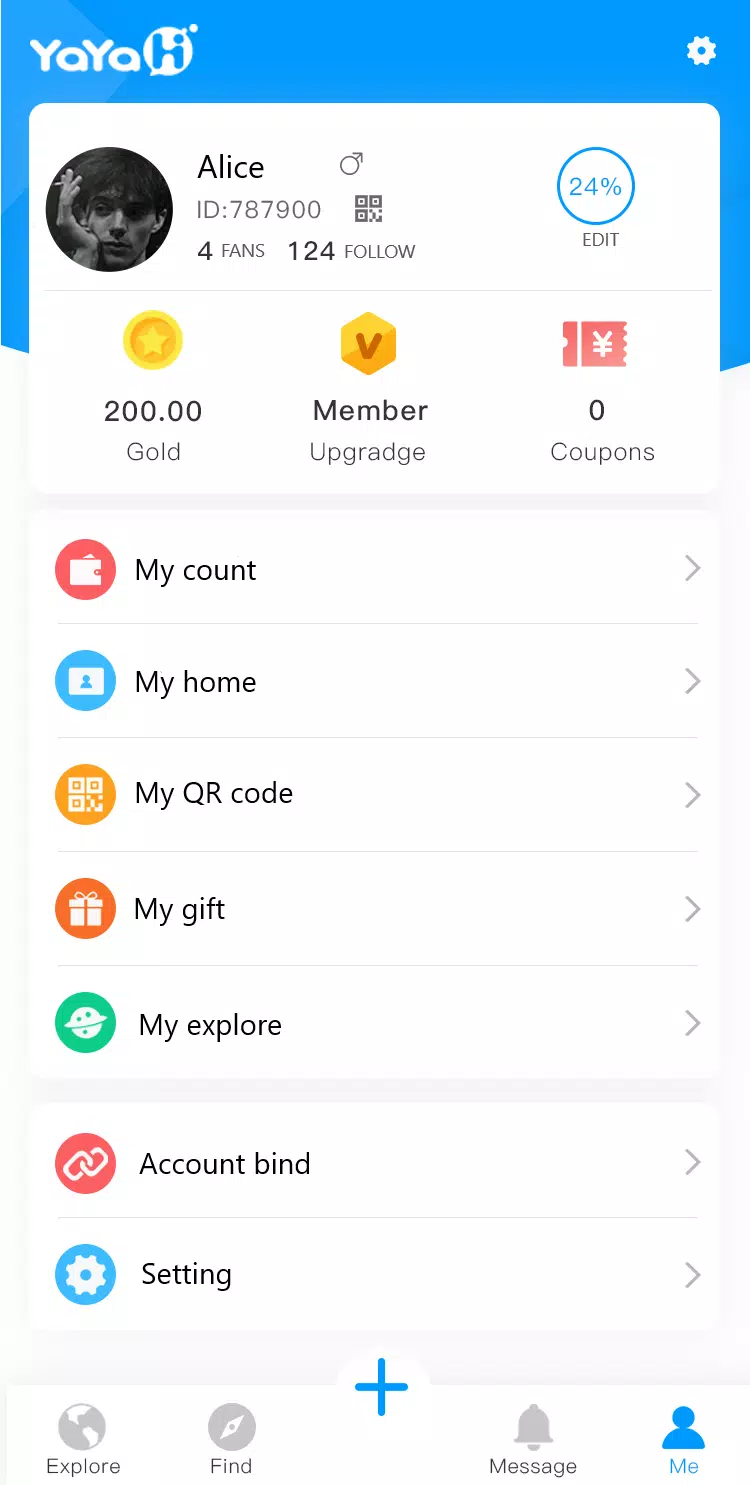Image resolution: width=750 pixels, height=1485 pixels.
Task: Switch to the Find tab
Action: click(231, 1439)
